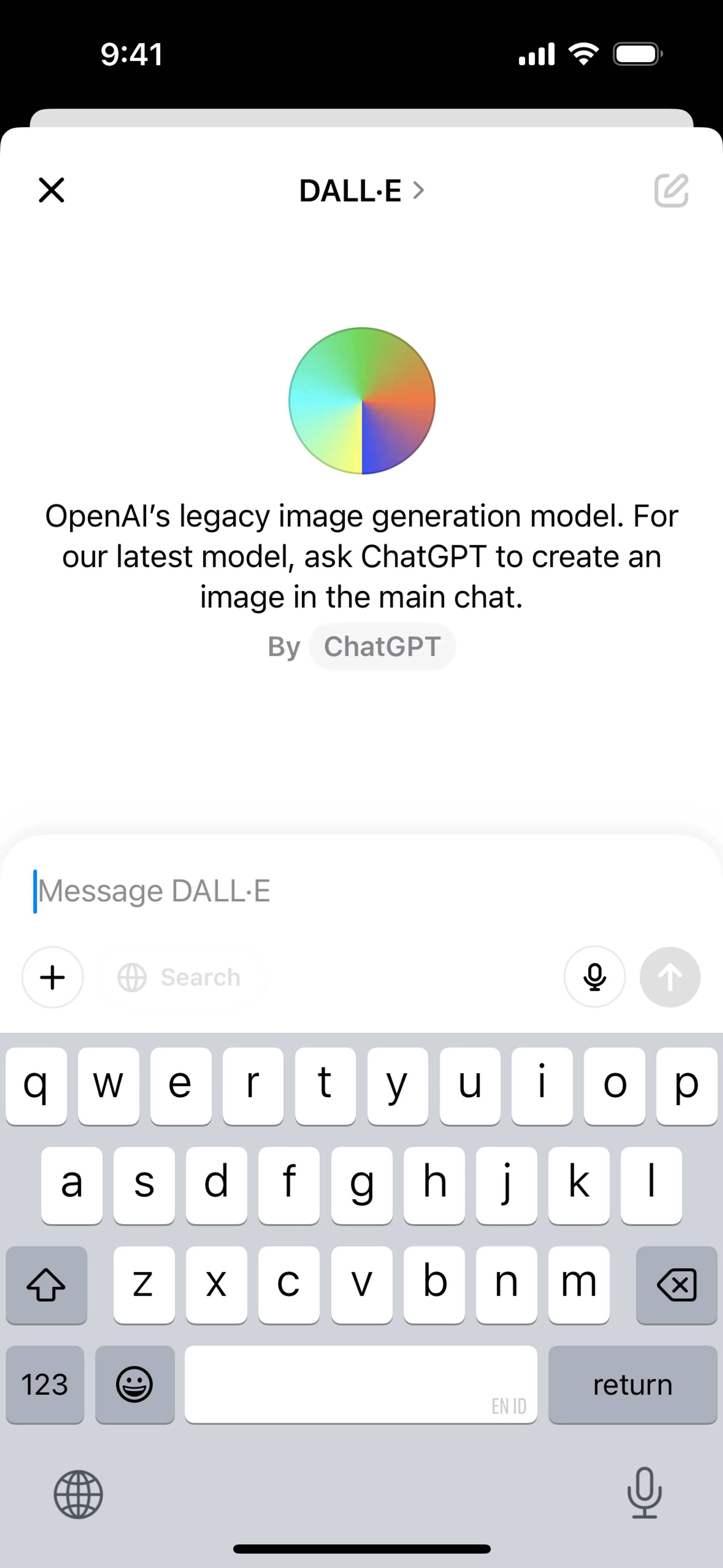Tap the return key
Image resolution: width=723 pixels, height=1568 pixels.
(632, 1385)
